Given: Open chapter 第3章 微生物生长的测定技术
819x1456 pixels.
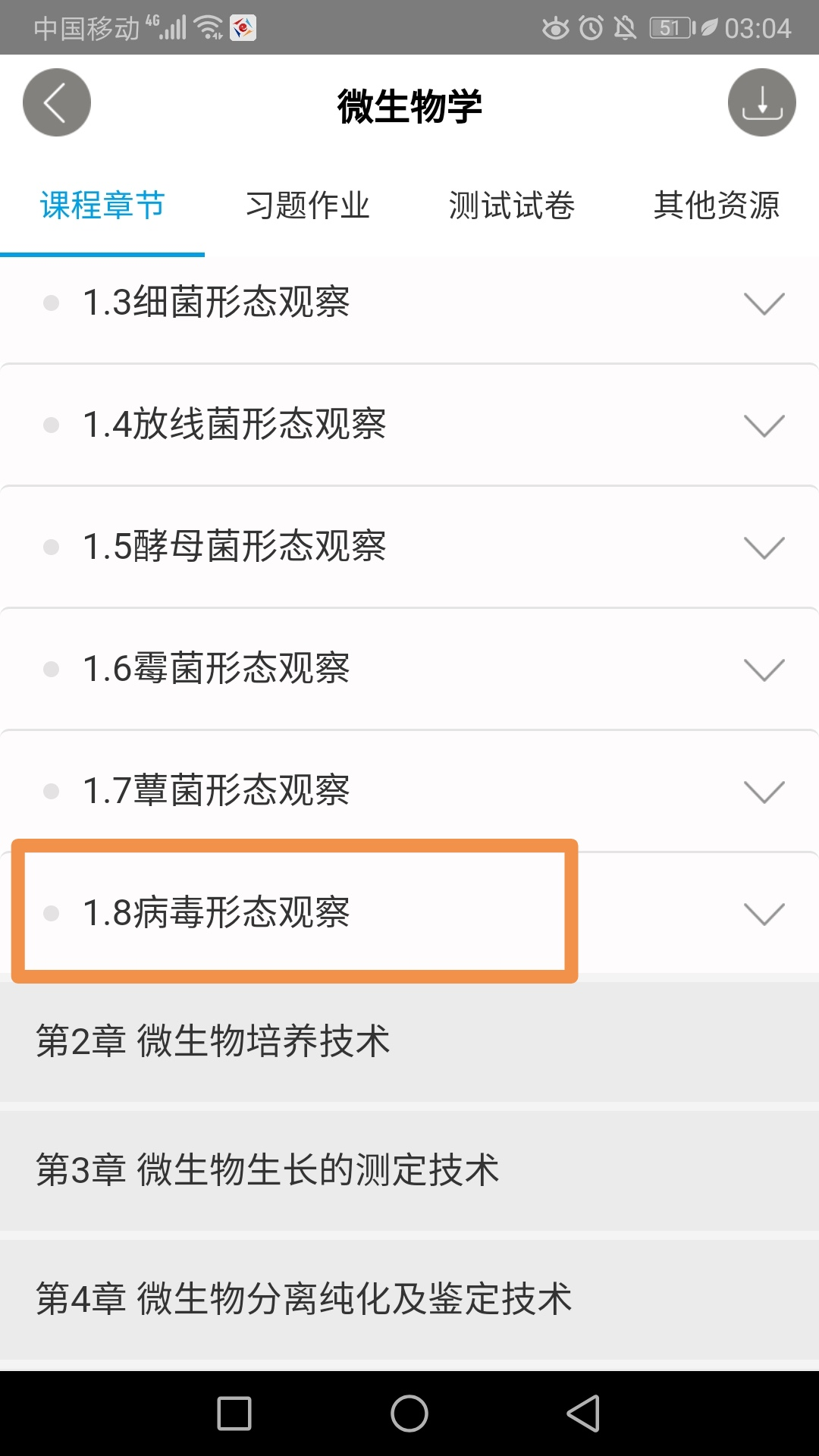Looking at the screenshot, I should 267,1169.
